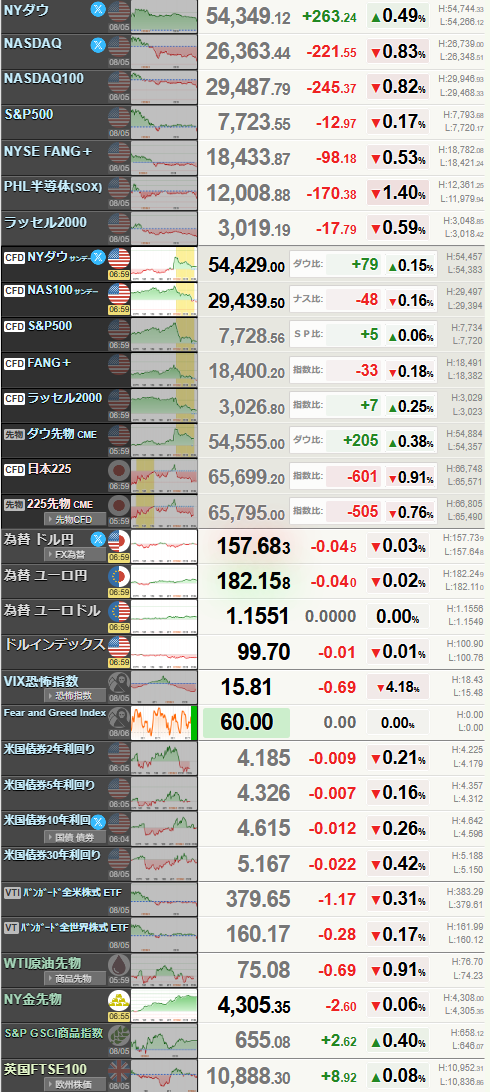
Task: Open the 欧州株価 button under 英国FTSE100
Action: [74, 1084]
